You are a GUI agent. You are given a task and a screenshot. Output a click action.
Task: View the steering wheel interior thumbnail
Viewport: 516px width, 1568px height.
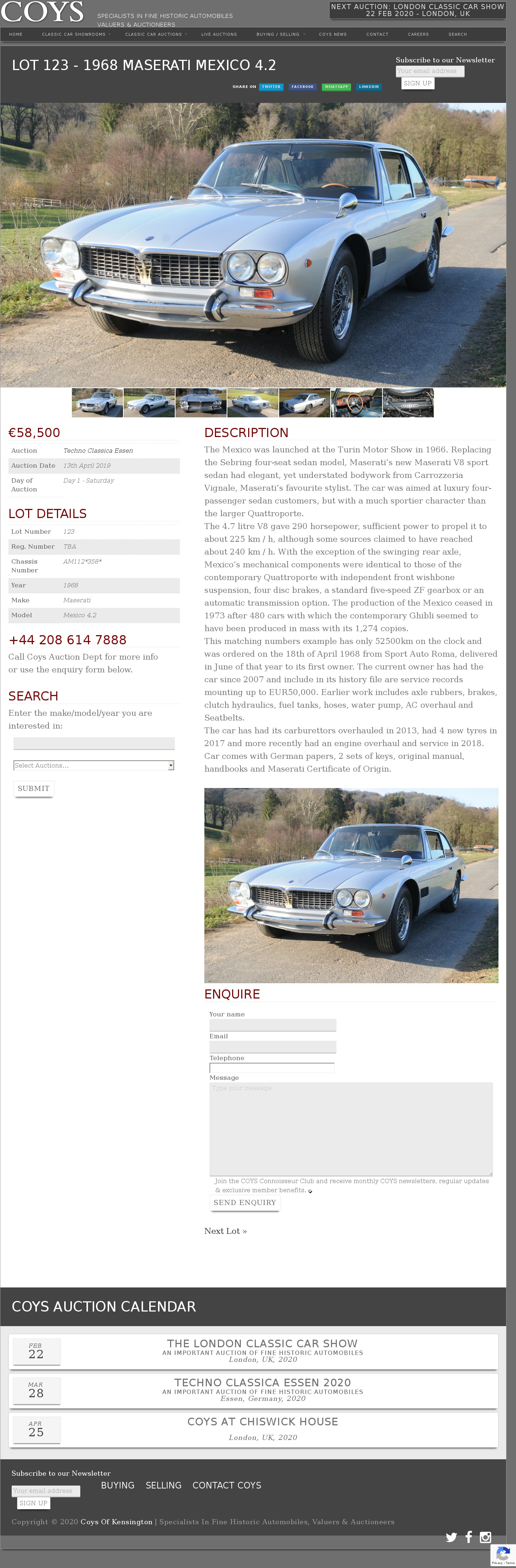357,403
